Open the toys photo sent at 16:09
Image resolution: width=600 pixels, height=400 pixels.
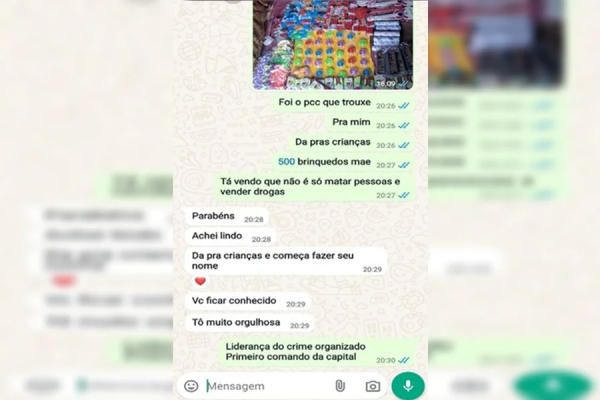[333, 45]
